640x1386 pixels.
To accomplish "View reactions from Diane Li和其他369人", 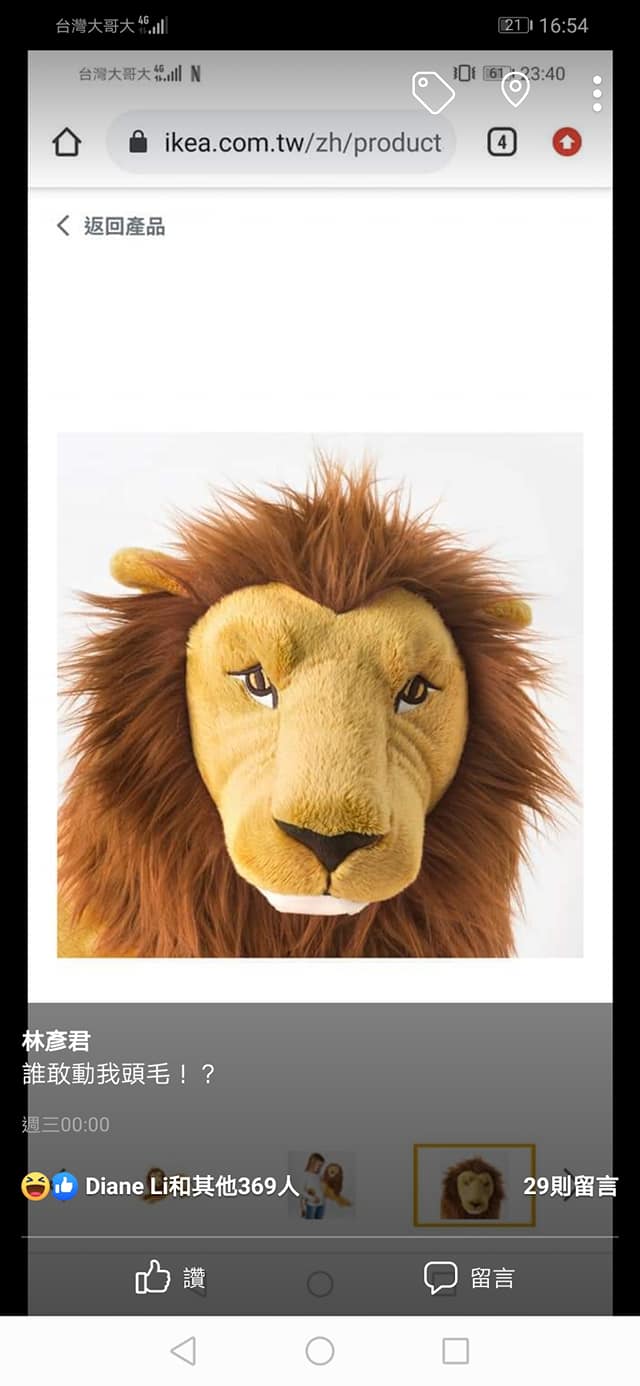I will click(x=160, y=1187).
